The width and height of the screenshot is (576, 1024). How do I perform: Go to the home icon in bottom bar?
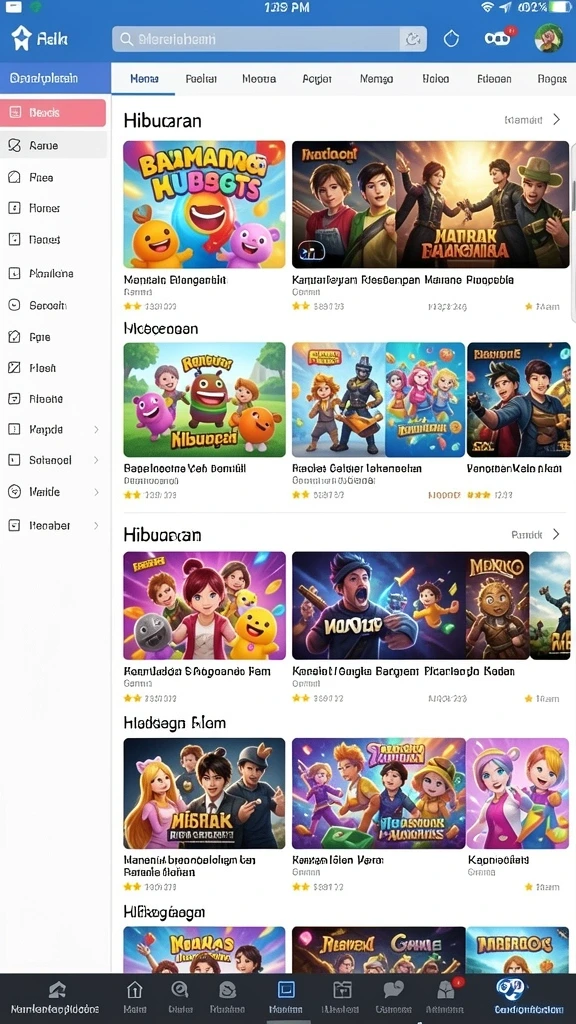click(135, 997)
